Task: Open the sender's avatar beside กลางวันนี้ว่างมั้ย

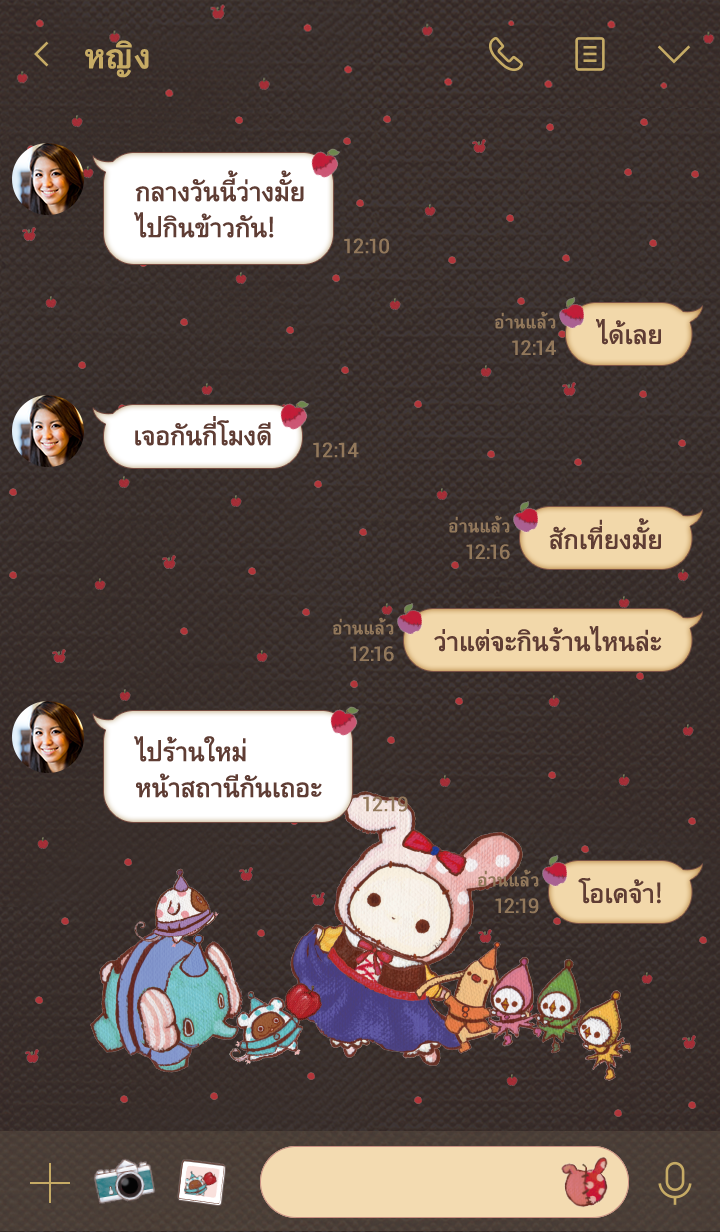Action: [x=48, y=179]
